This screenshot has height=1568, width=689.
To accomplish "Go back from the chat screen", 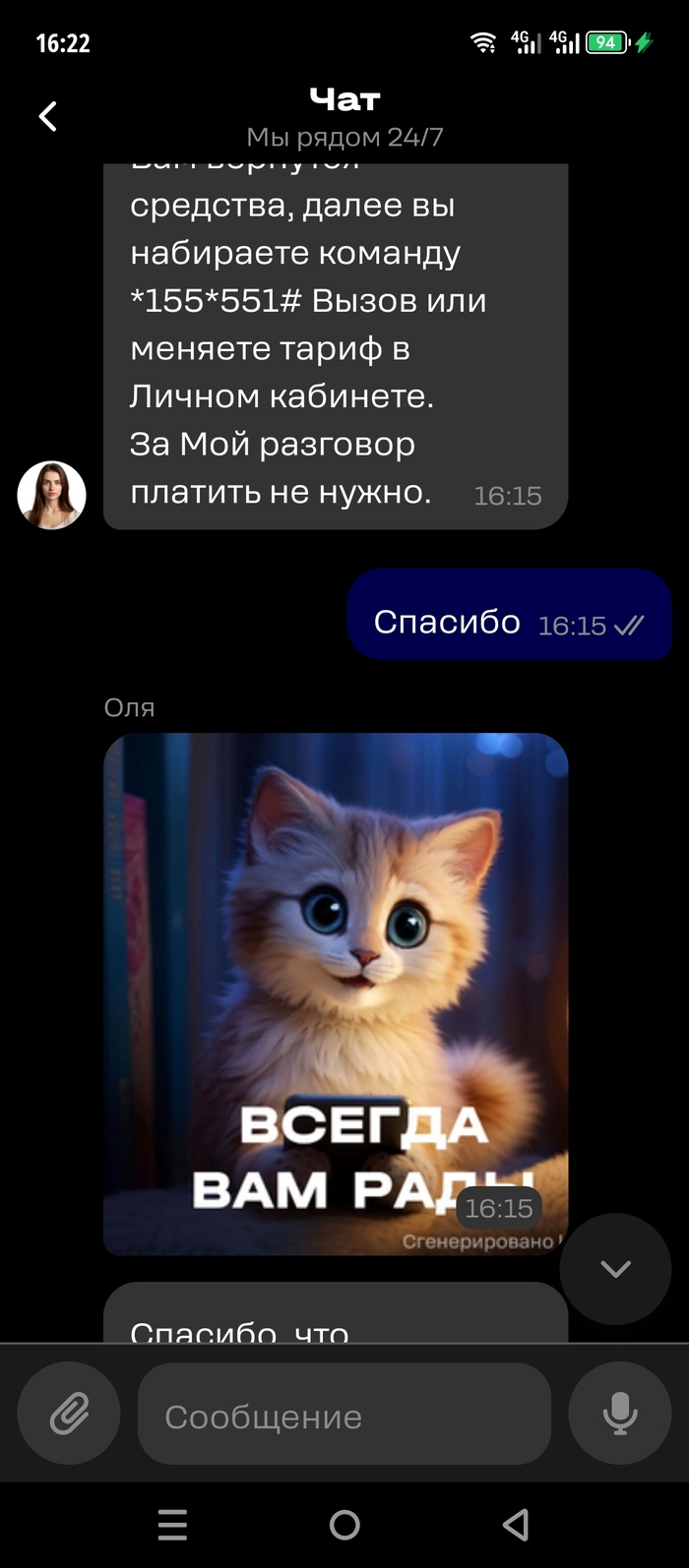I will [x=47, y=116].
